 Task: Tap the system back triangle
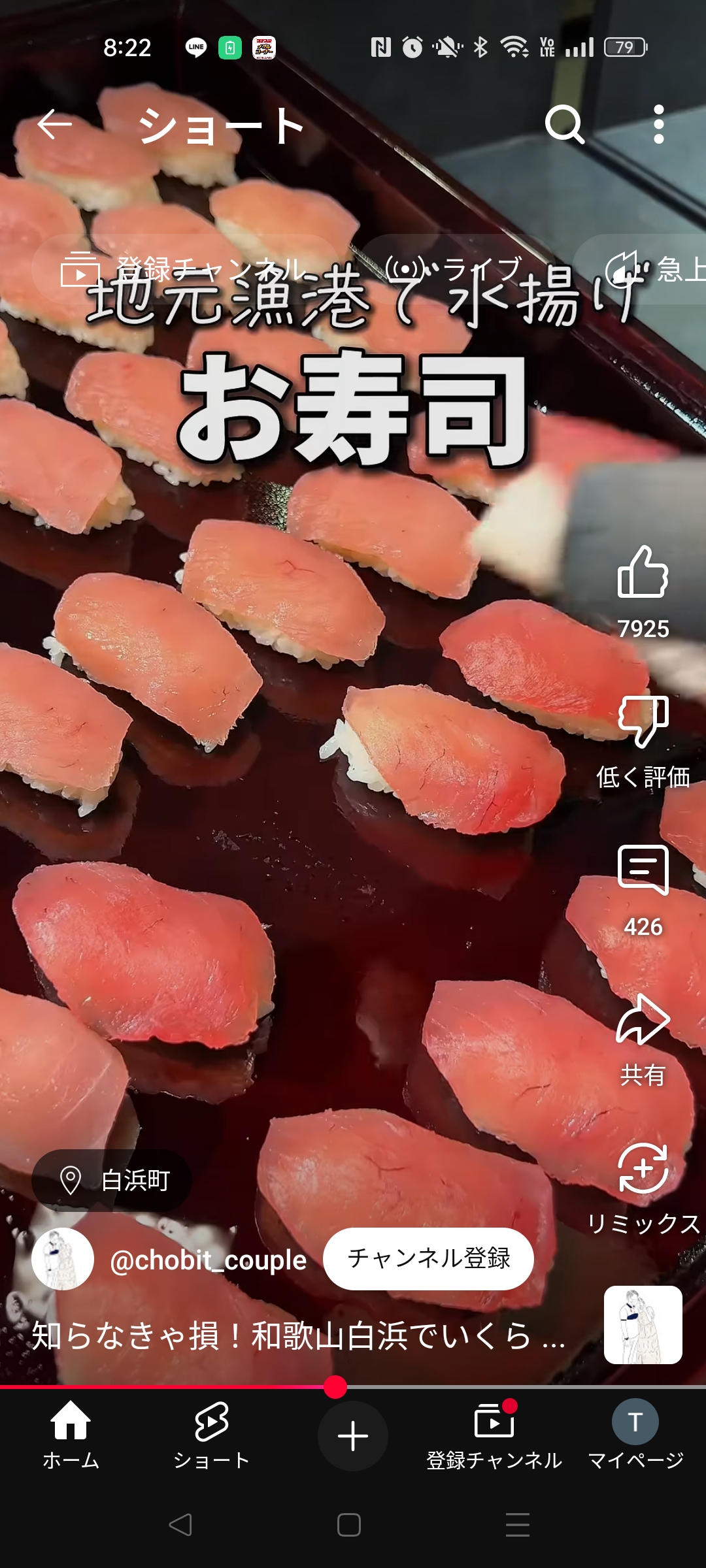180,1525
